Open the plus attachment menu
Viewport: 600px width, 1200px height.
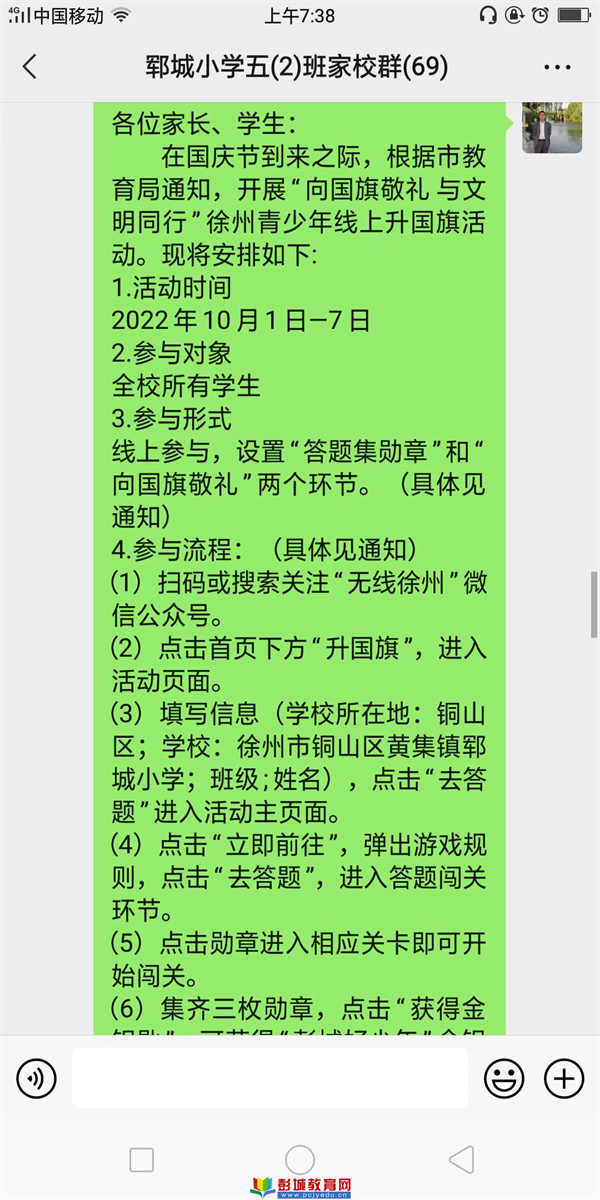tap(563, 1077)
